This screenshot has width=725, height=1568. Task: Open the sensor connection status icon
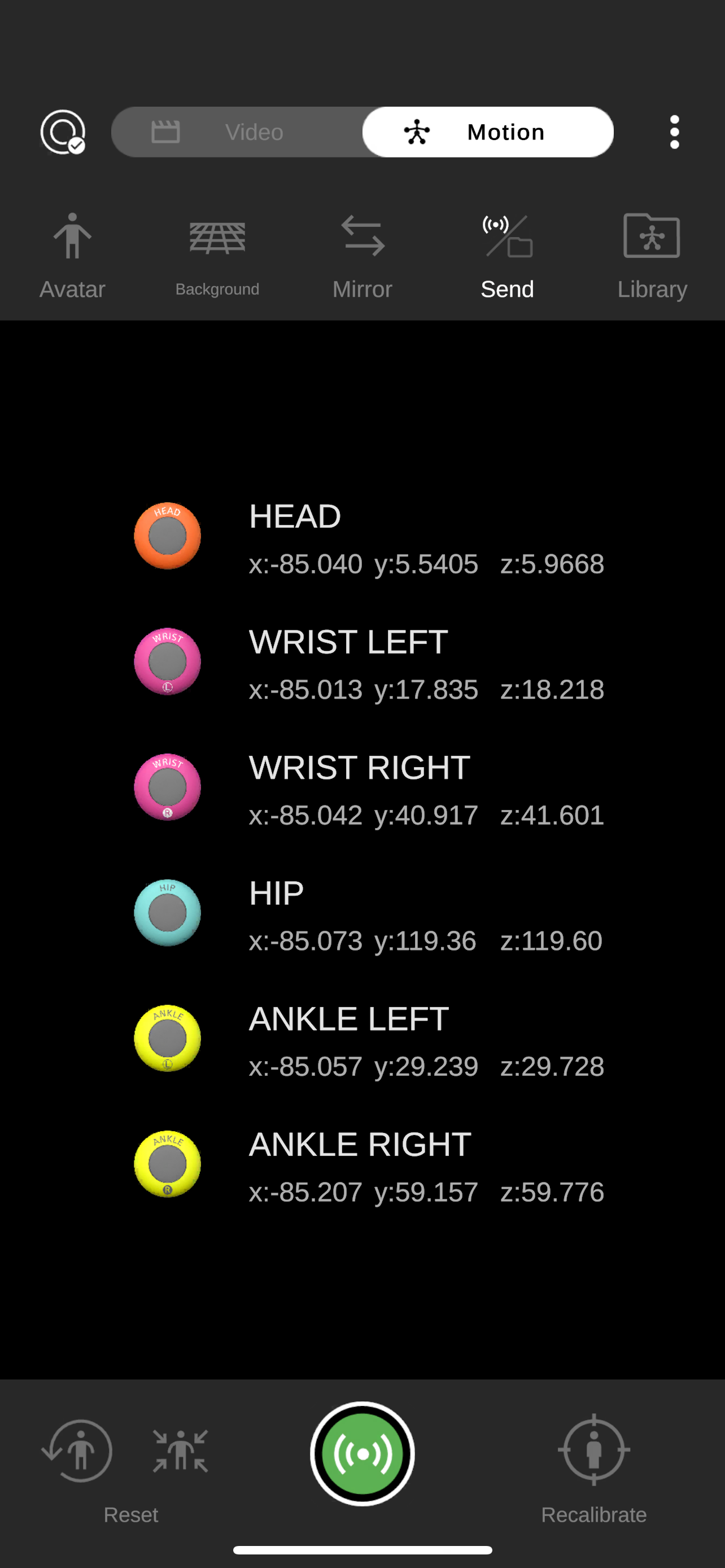tap(63, 132)
